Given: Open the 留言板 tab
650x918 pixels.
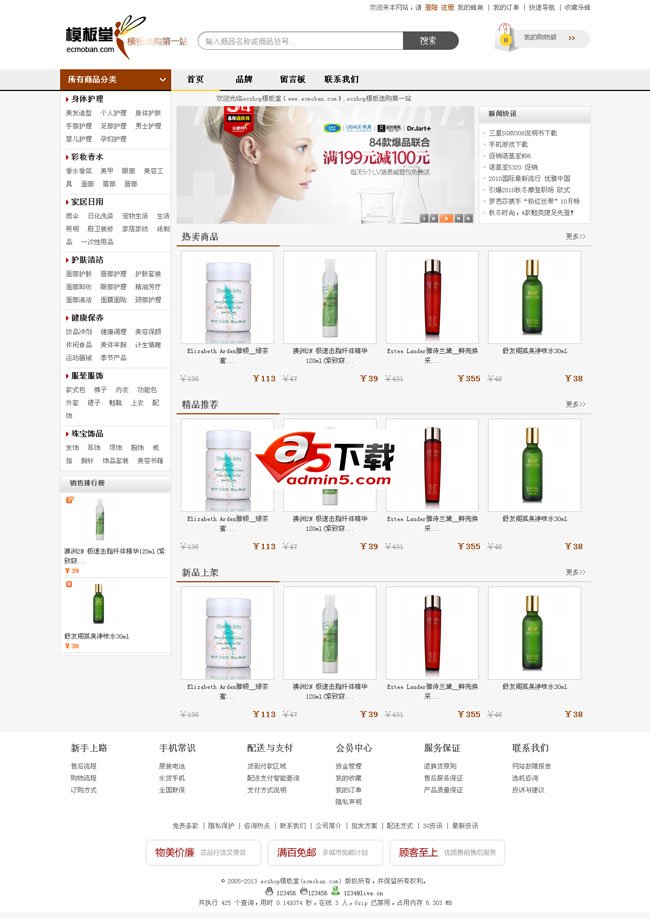Looking at the screenshot, I should 292,79.
